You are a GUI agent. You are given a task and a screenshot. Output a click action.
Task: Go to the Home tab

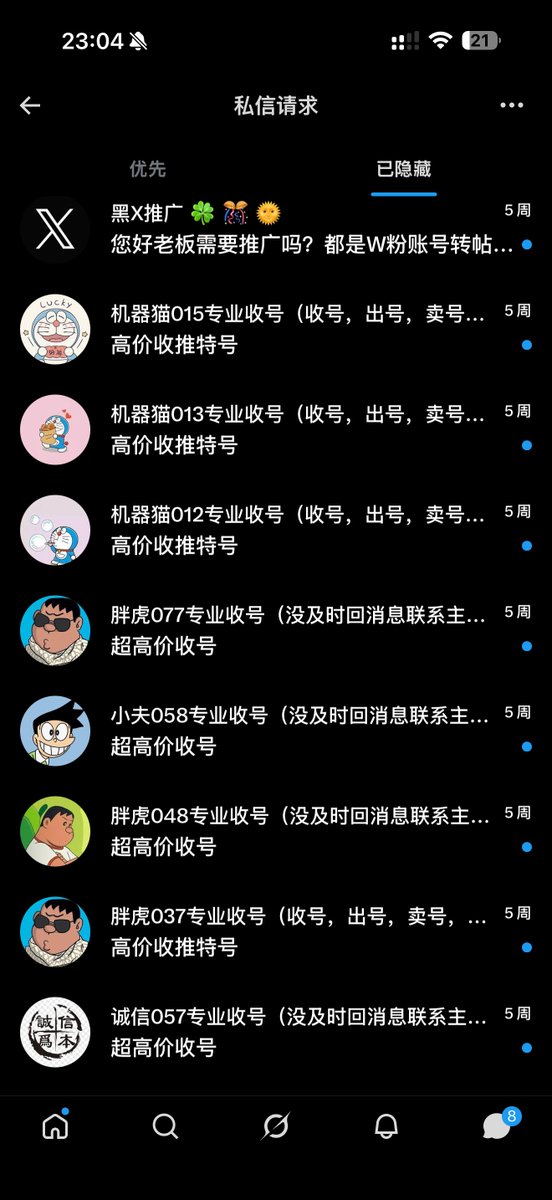(x=55, y=1126)
